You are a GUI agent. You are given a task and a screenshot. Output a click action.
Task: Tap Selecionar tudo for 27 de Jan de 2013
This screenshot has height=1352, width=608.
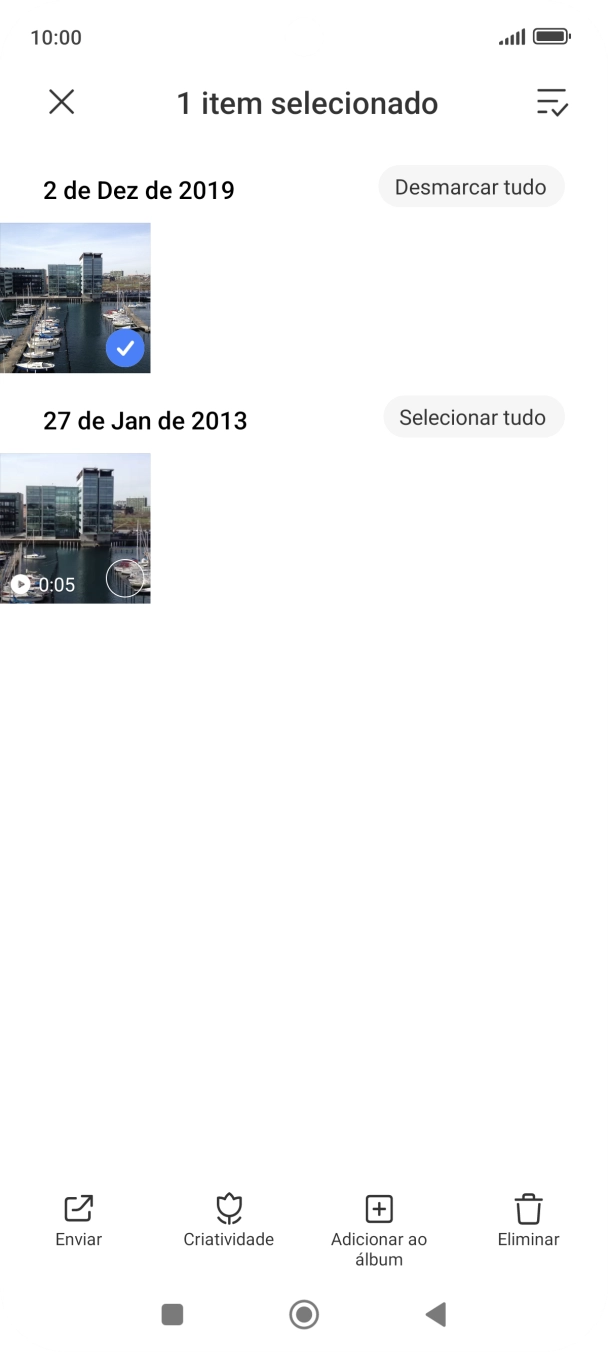click(x=473, y=417)
